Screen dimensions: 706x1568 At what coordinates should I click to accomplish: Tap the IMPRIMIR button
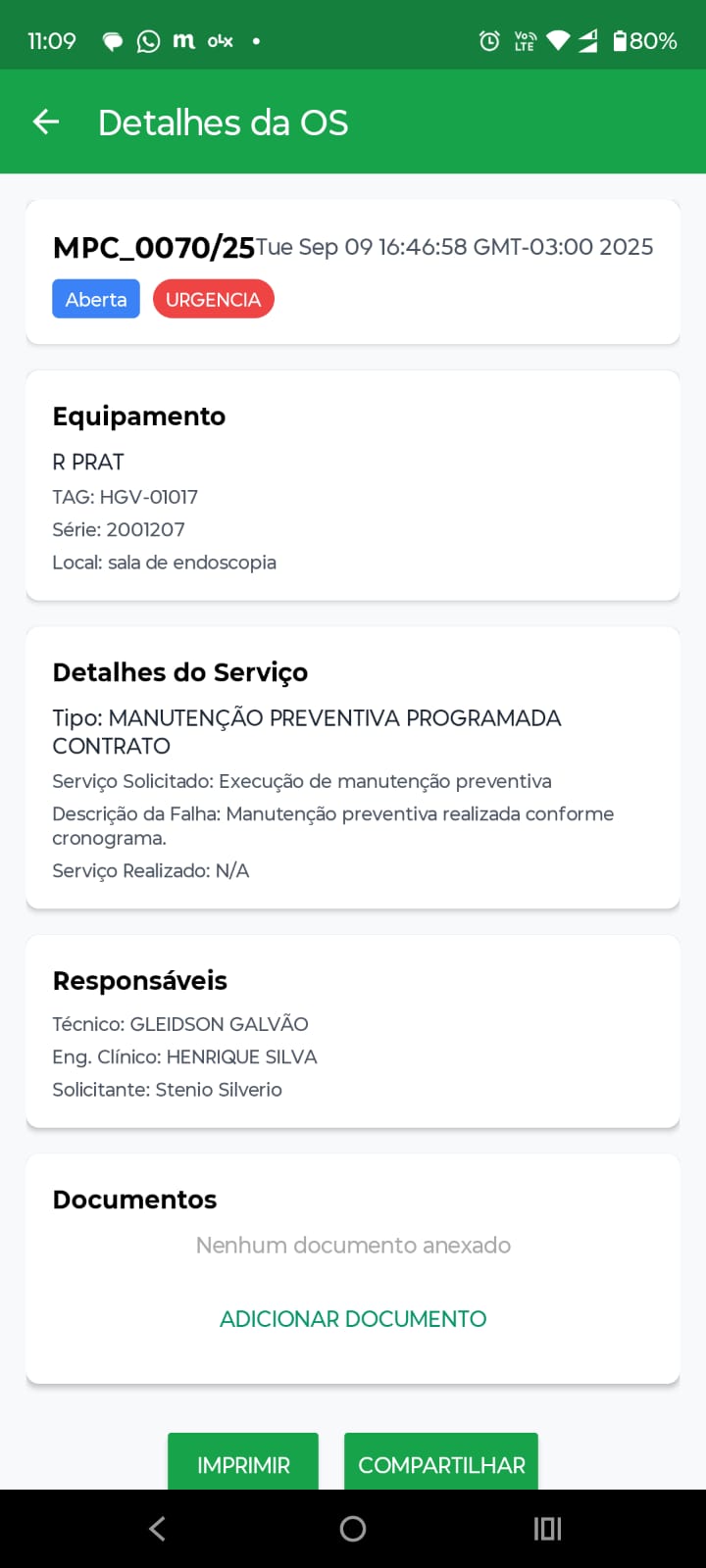click(x=243, y=1463)
